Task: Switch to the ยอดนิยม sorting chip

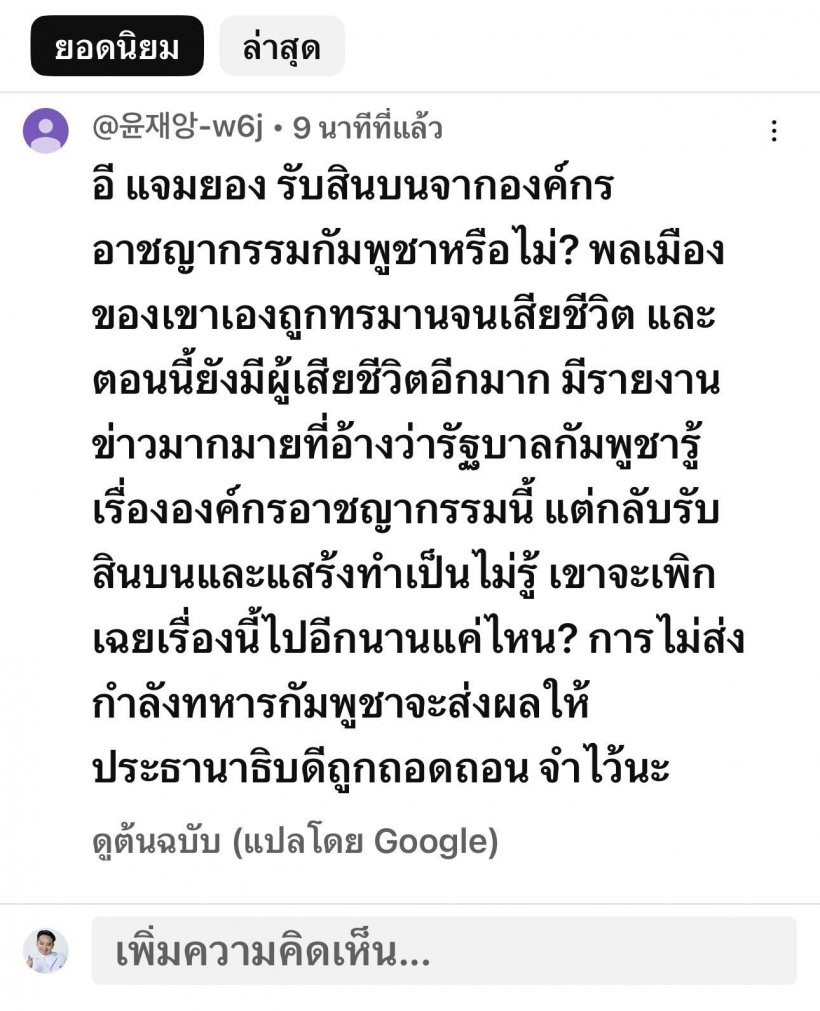Action: point(117,47)
